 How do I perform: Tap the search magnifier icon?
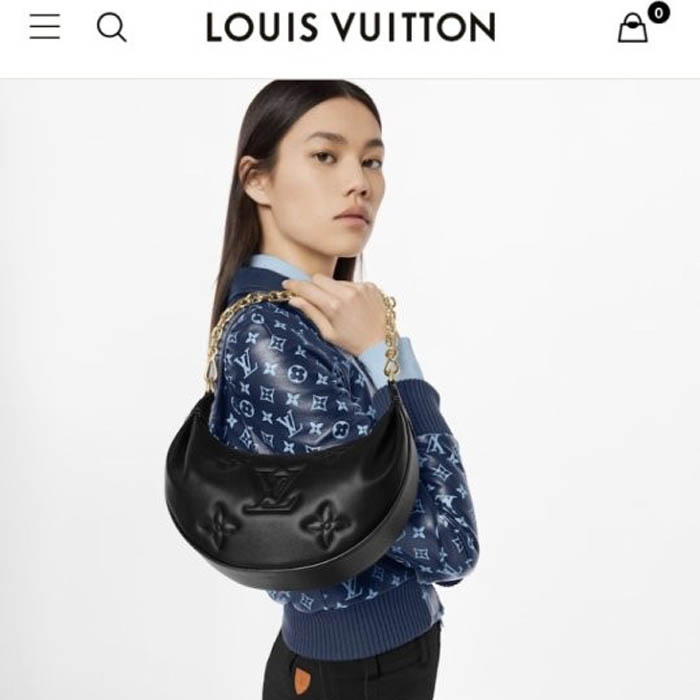tap(111, 28)
